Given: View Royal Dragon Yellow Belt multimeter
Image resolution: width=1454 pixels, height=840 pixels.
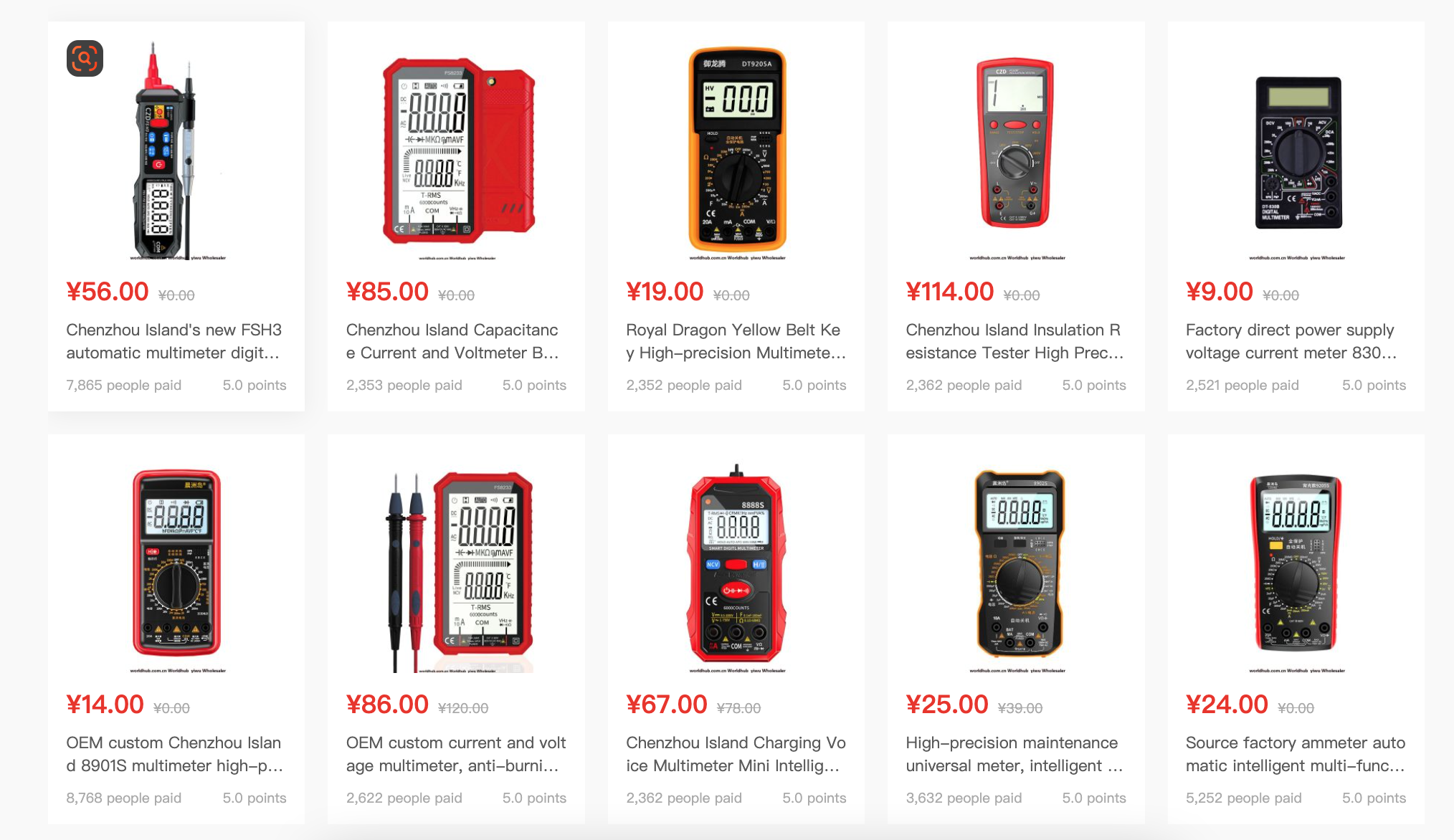Looking at the screenshot, I should 736,341.
